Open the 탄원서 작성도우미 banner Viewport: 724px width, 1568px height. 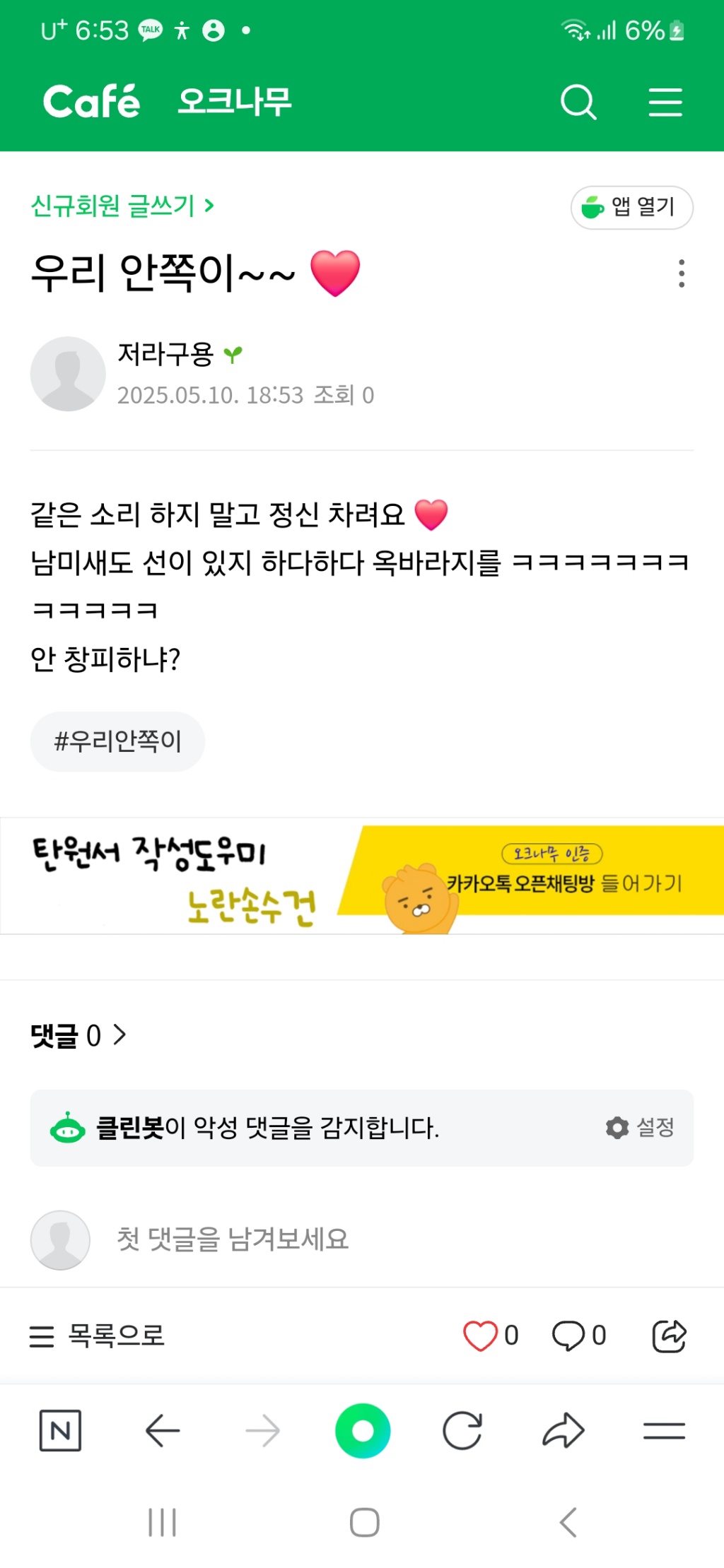[x=362, y=876]
